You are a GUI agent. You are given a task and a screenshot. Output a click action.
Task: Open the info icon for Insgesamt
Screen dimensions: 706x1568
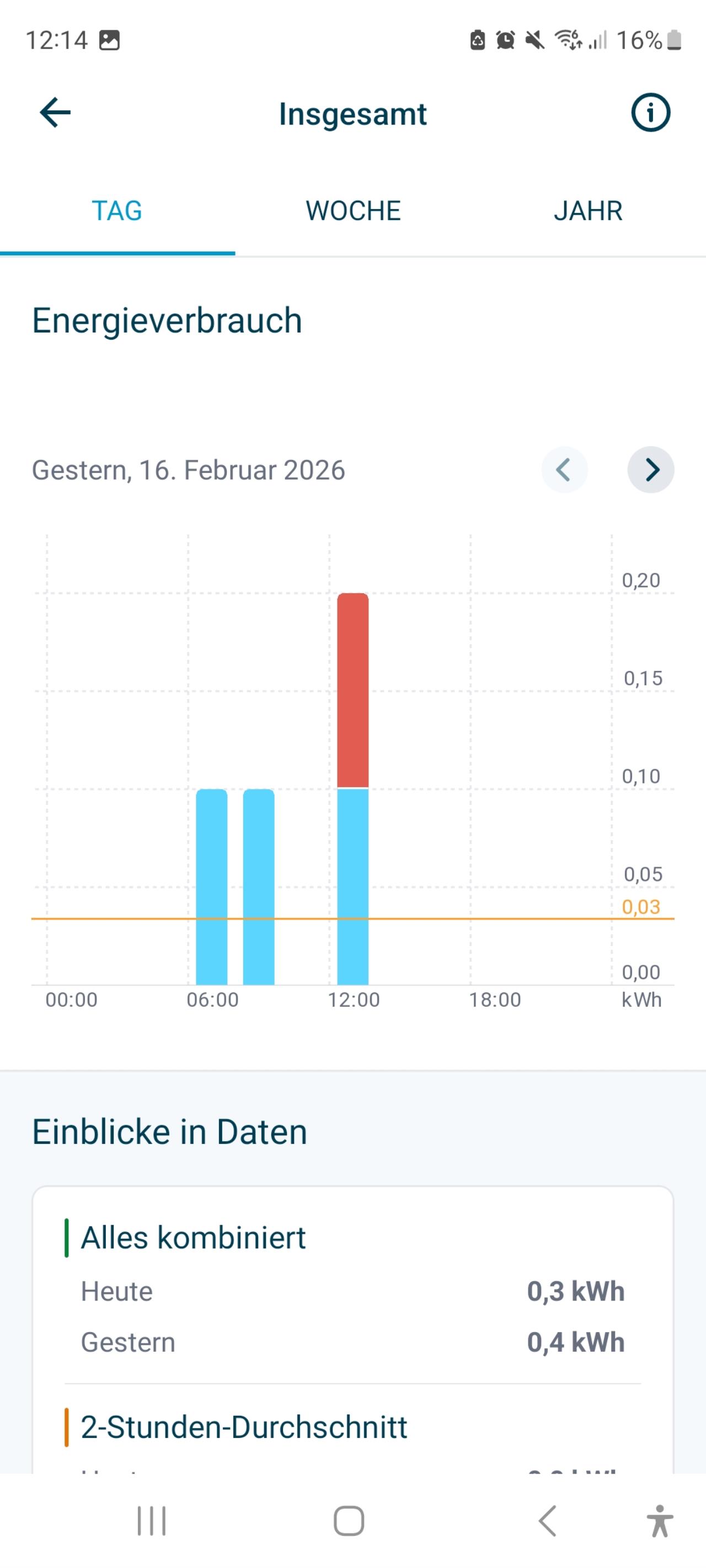[650, 113]
